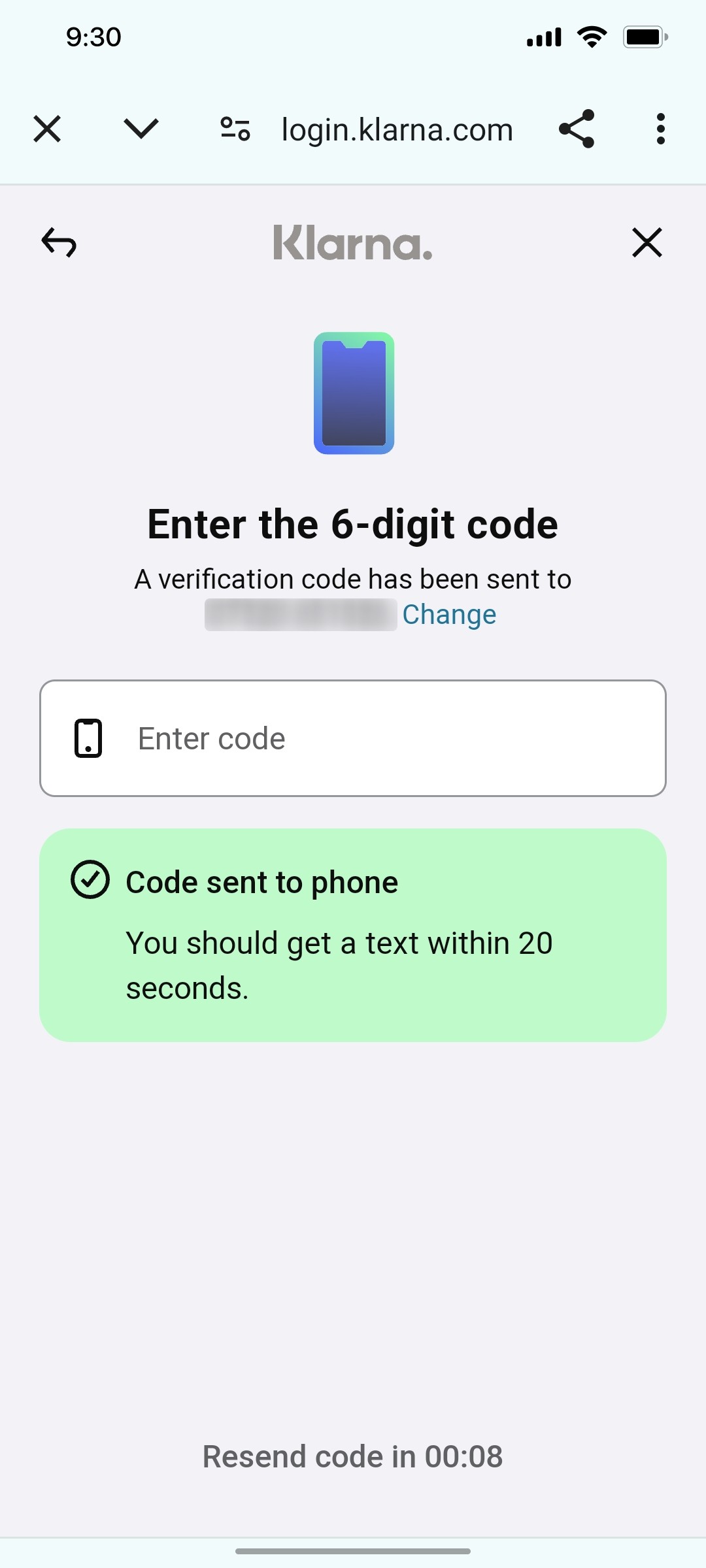Dismiss the browser tab with the X

pyautogui.click(x=46, y=129)
